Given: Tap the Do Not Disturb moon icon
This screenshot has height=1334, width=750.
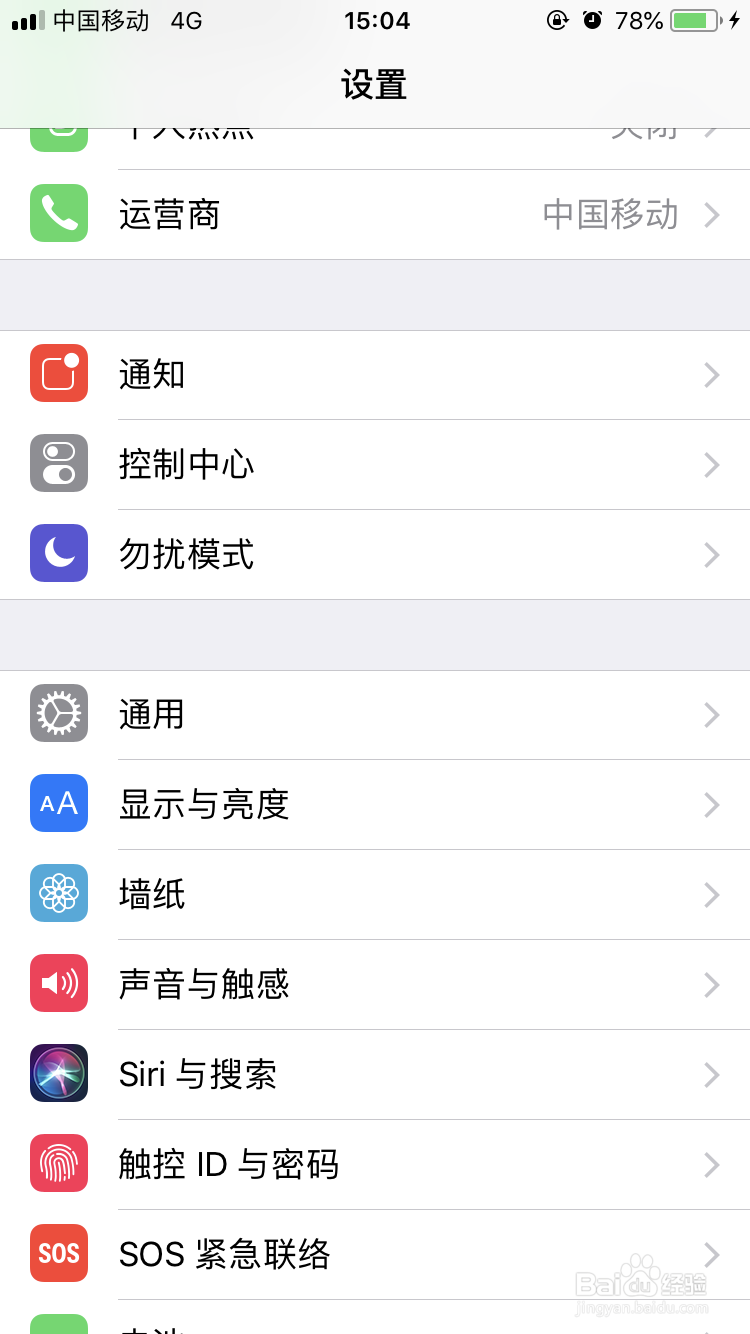Looking at the screenshot, I should 58,554.
